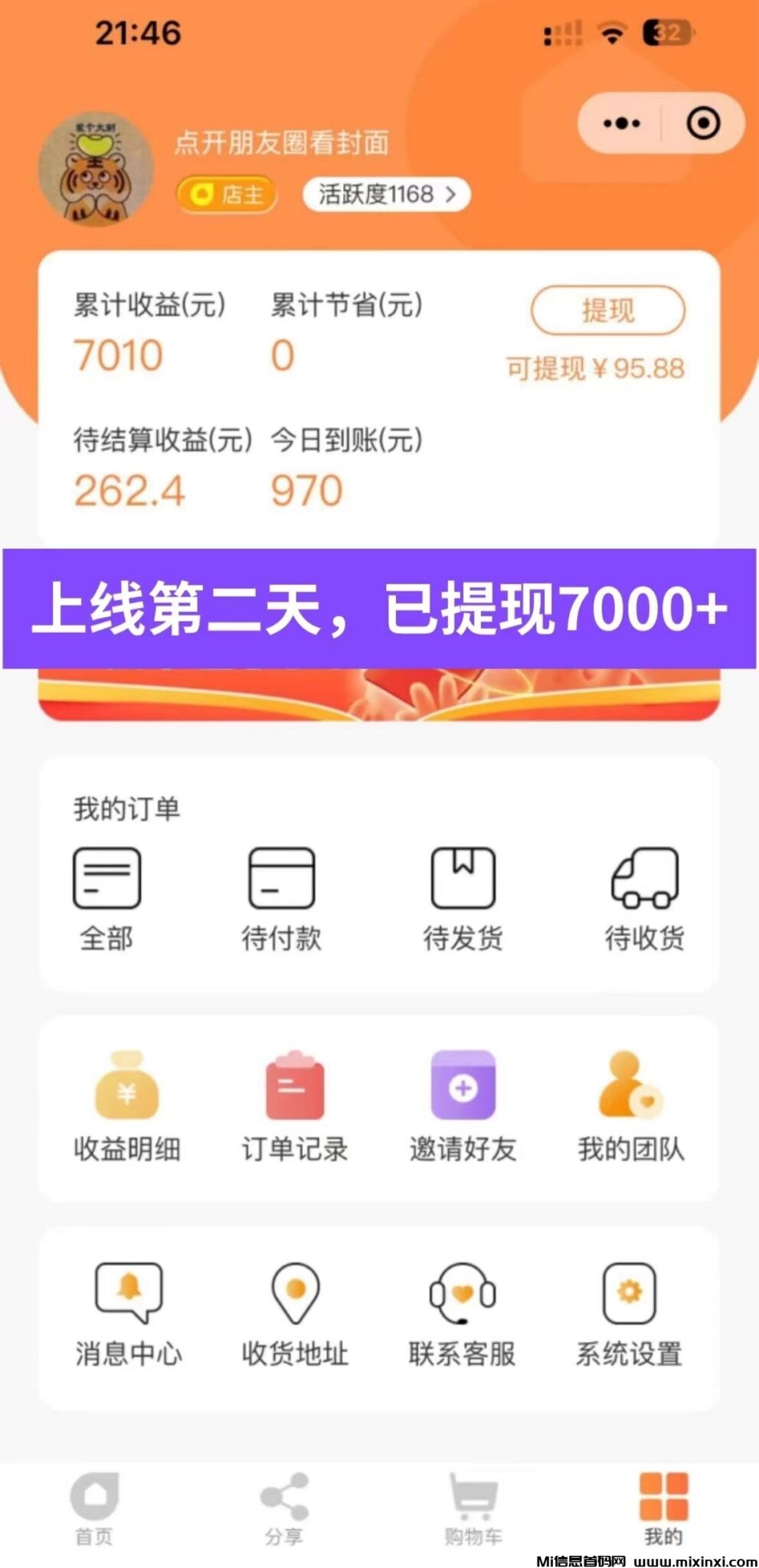
Task: Tap the tiger profile avatar
Action: (x=96, y=170)
